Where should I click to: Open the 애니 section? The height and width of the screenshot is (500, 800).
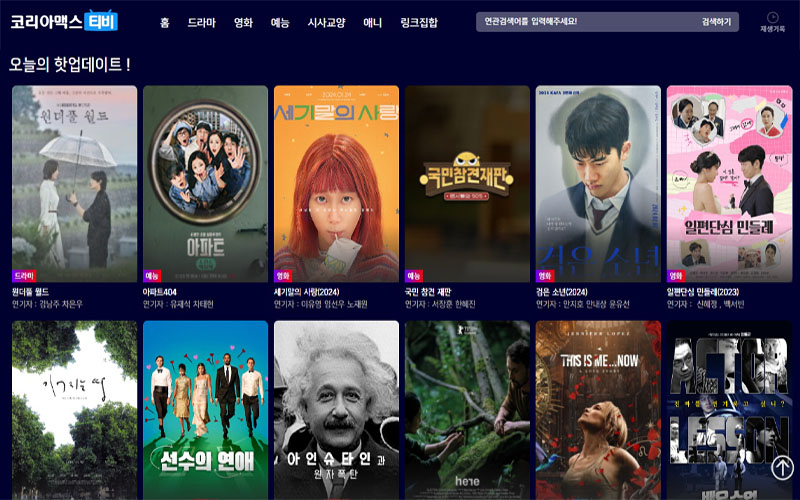pyautogui.click(x=372, y=22)
